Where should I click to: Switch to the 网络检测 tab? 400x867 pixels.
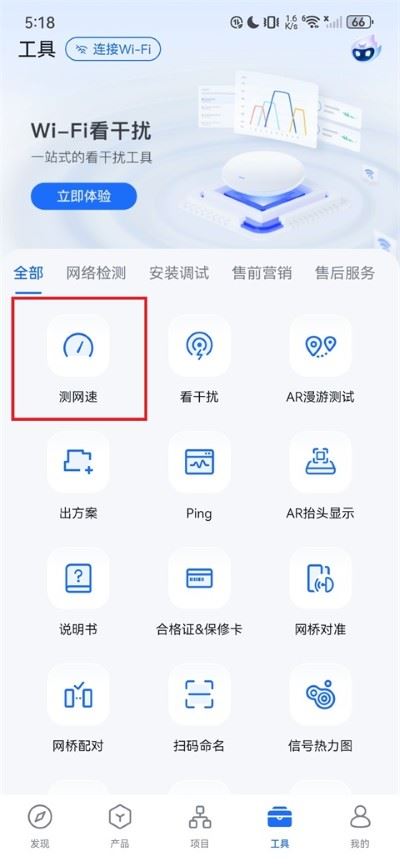(96, 273)
